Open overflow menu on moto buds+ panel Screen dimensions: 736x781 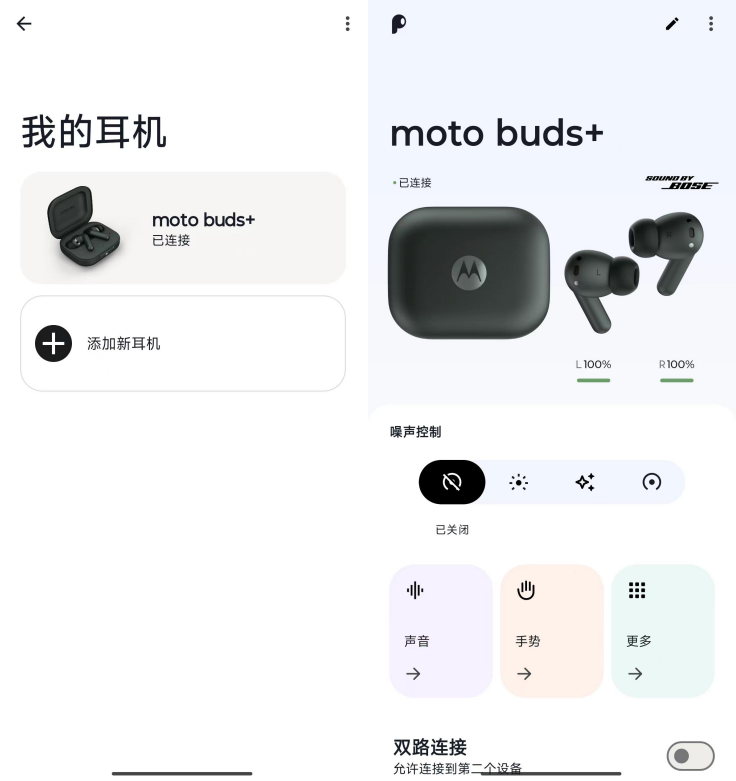click(x=711, y=24)
